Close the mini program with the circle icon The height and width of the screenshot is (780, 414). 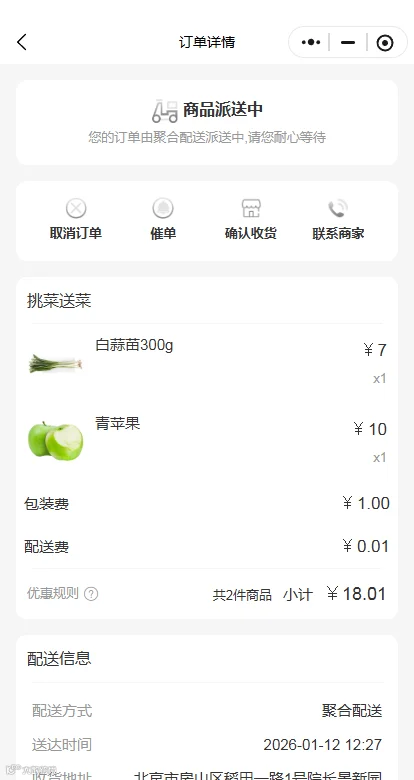pos(385,43)
